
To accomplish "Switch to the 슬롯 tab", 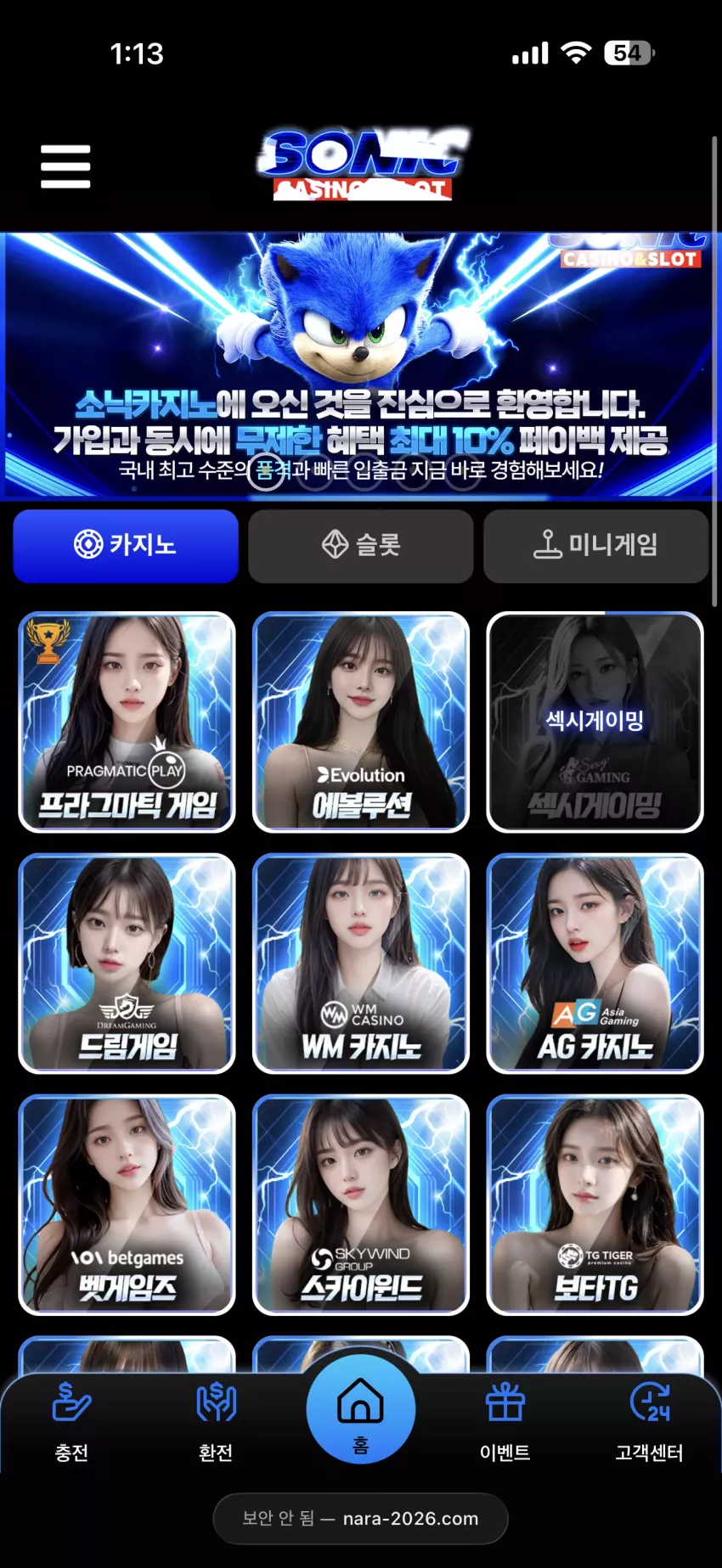I will 360,546.
